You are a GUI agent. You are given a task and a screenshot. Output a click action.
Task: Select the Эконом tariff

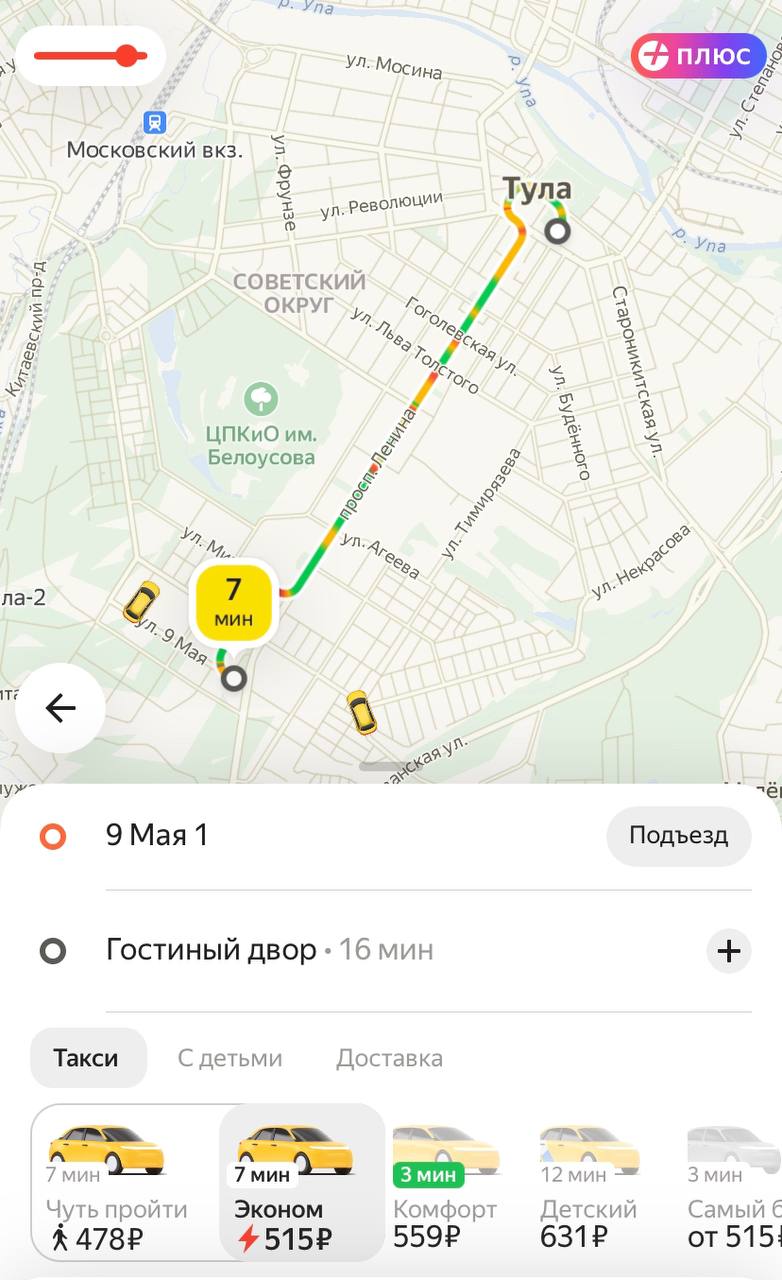[302, 1182]
